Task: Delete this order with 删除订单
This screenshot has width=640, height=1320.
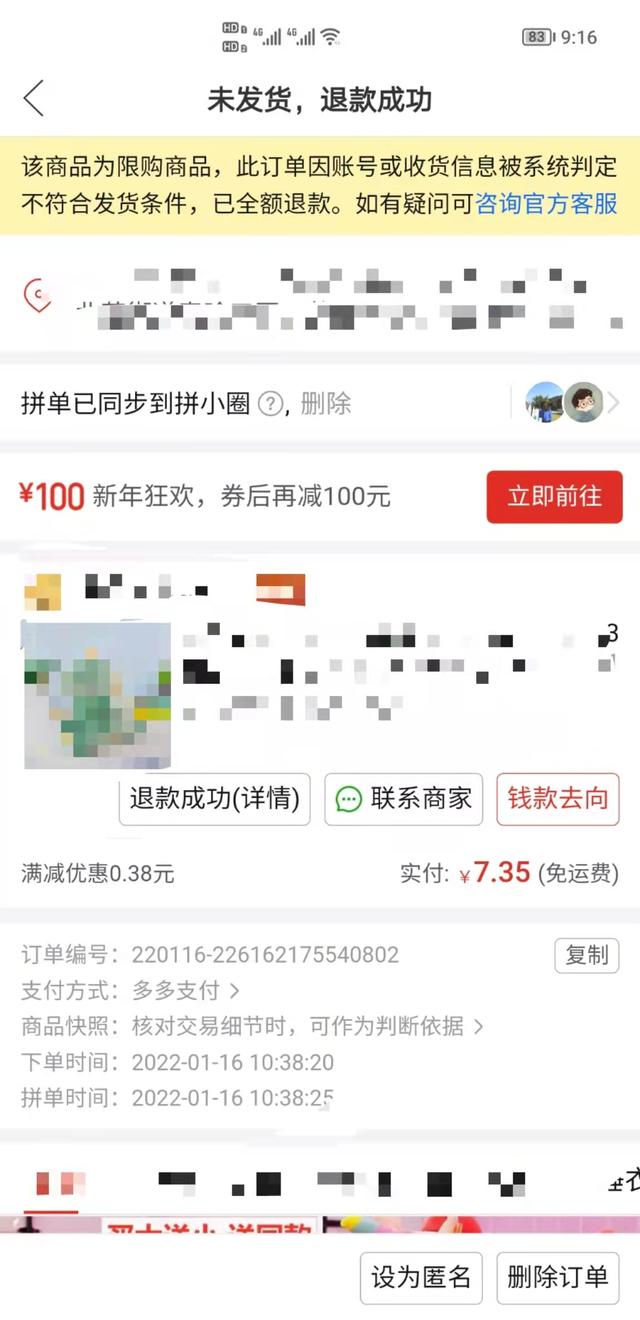Action: click(558, 1278)
